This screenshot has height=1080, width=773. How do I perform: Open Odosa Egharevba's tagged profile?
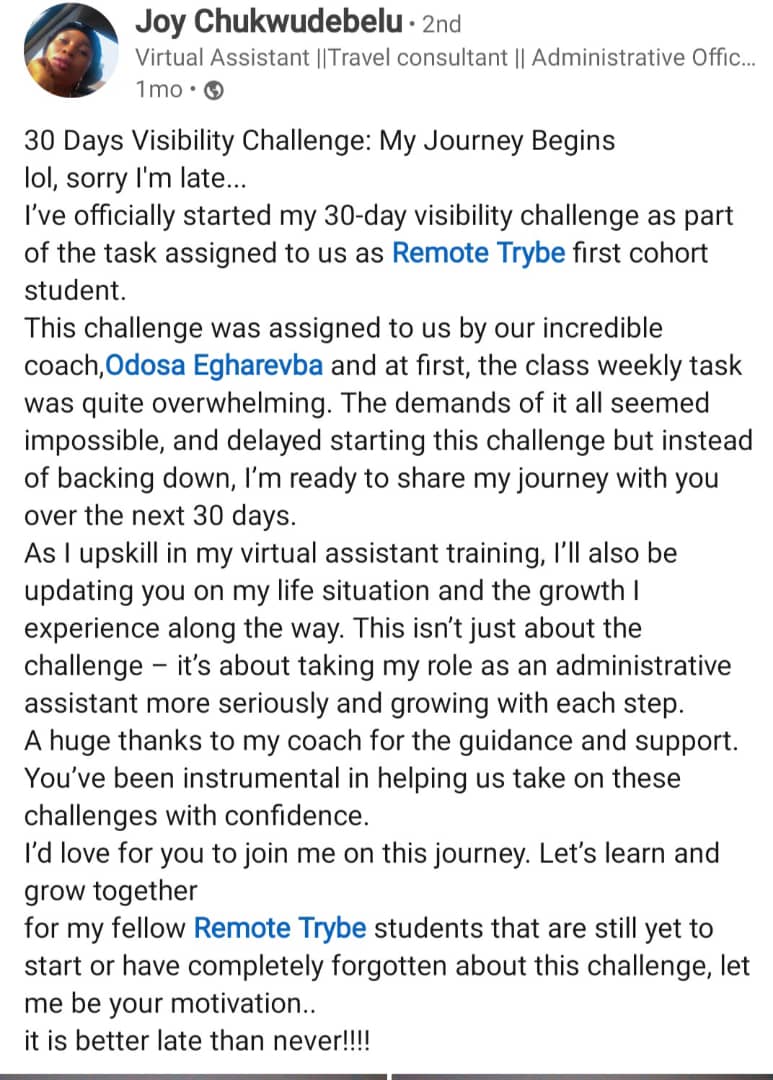click(x=214, y=365)
